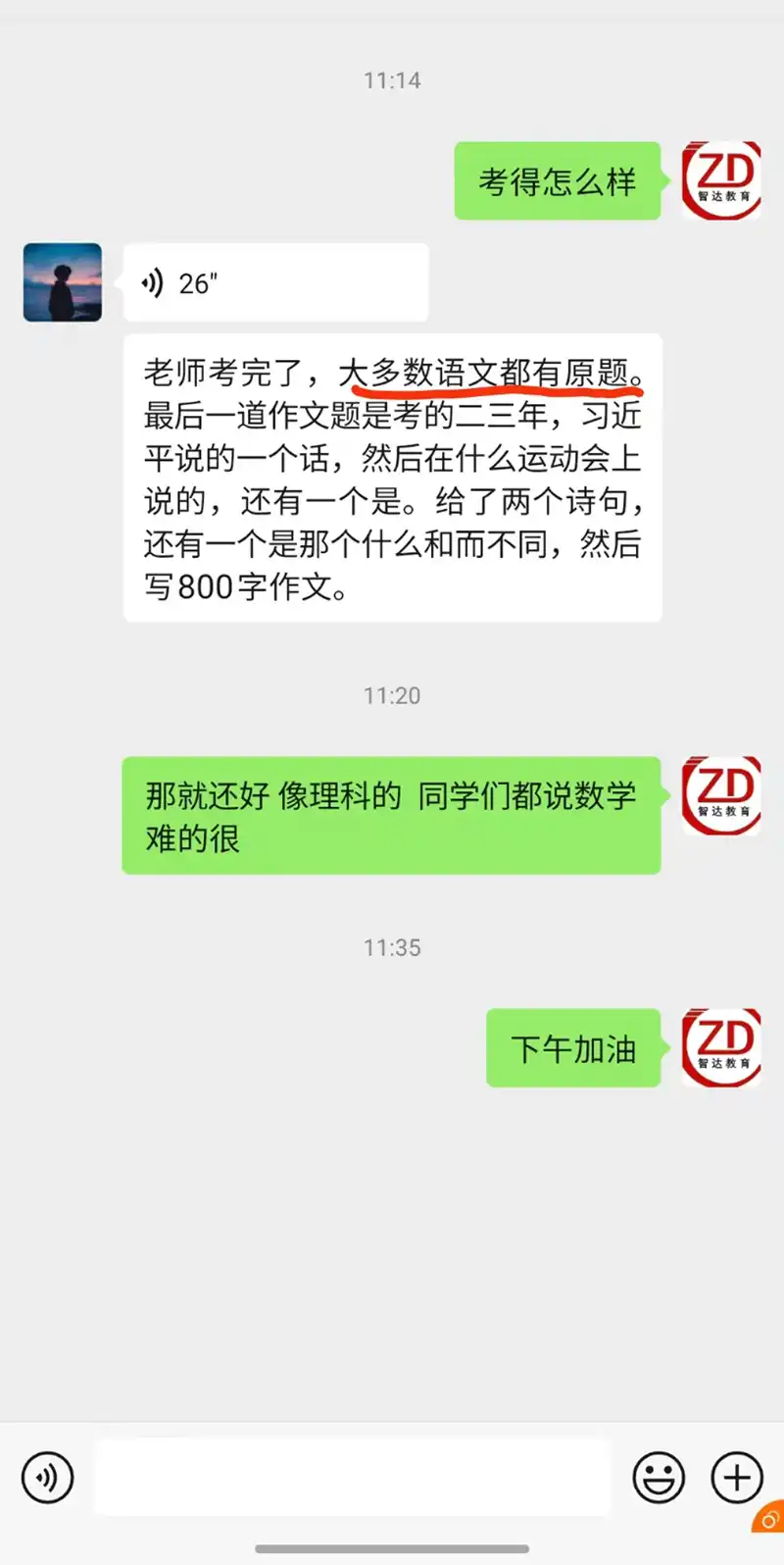Viewport: 784px width, 1565px height.
Task: Play the 26-second voice message
Action: 274,283
